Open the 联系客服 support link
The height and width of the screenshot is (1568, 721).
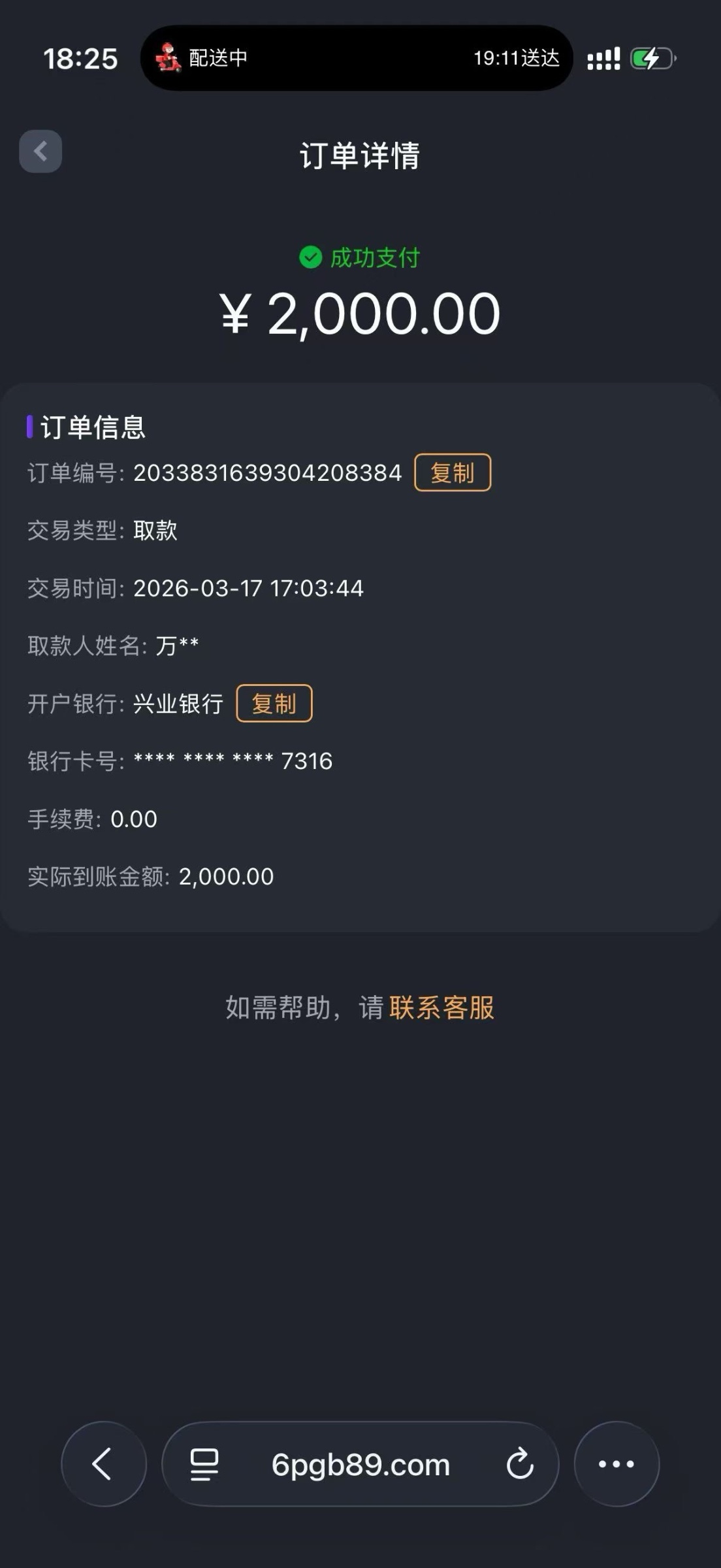[x=441, y=1007]
